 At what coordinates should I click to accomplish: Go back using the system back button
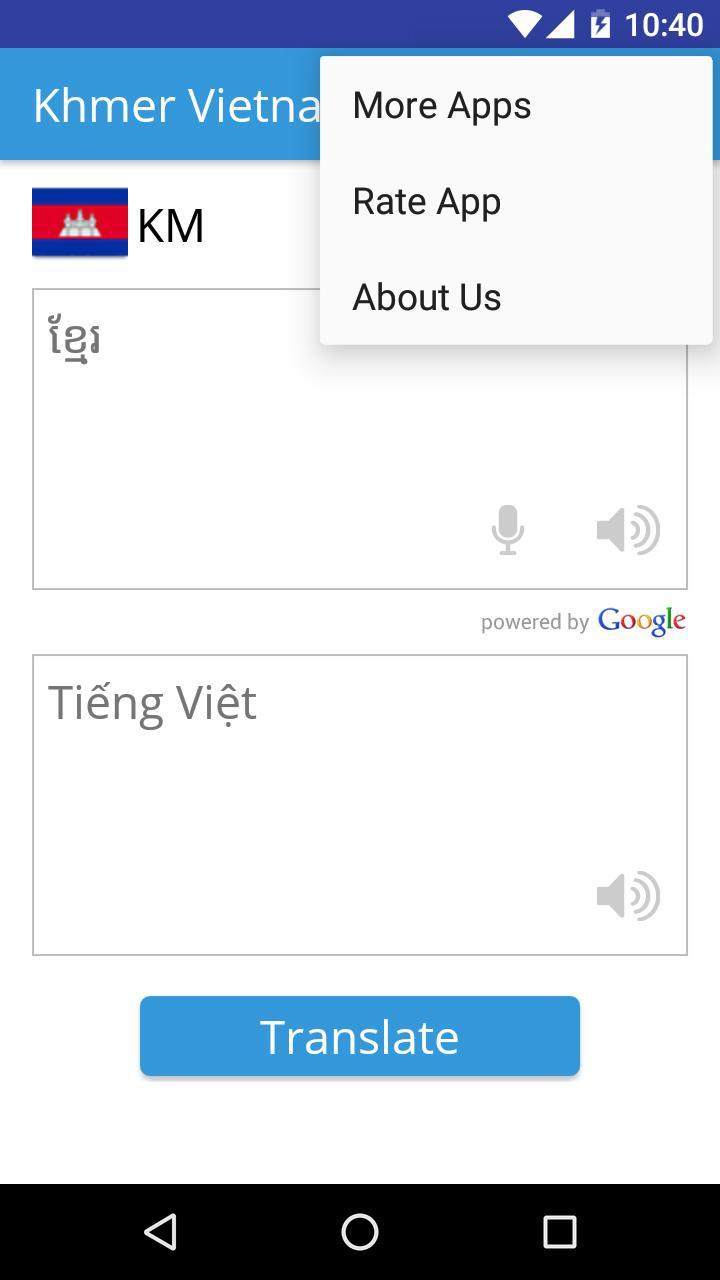[x=160, y=1232]
